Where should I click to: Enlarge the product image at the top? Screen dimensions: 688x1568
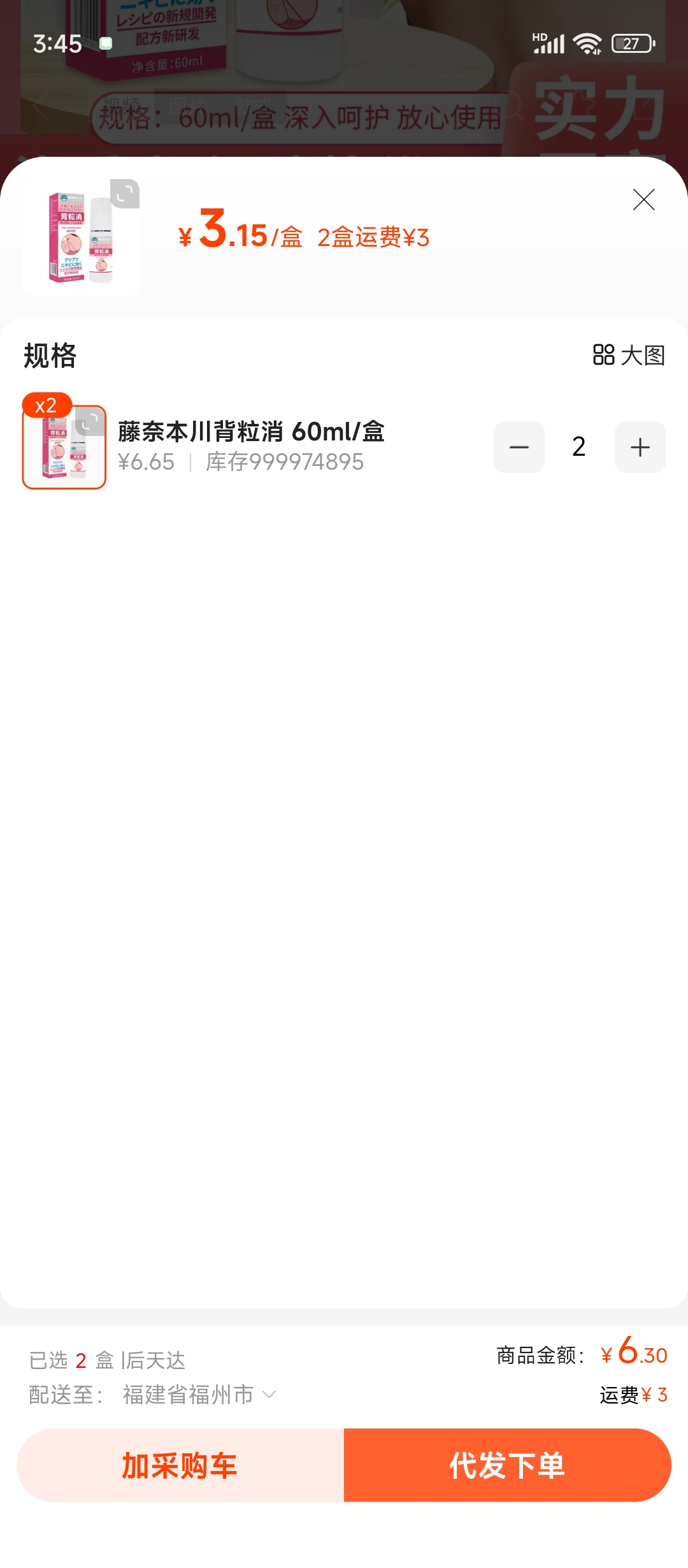125,194
